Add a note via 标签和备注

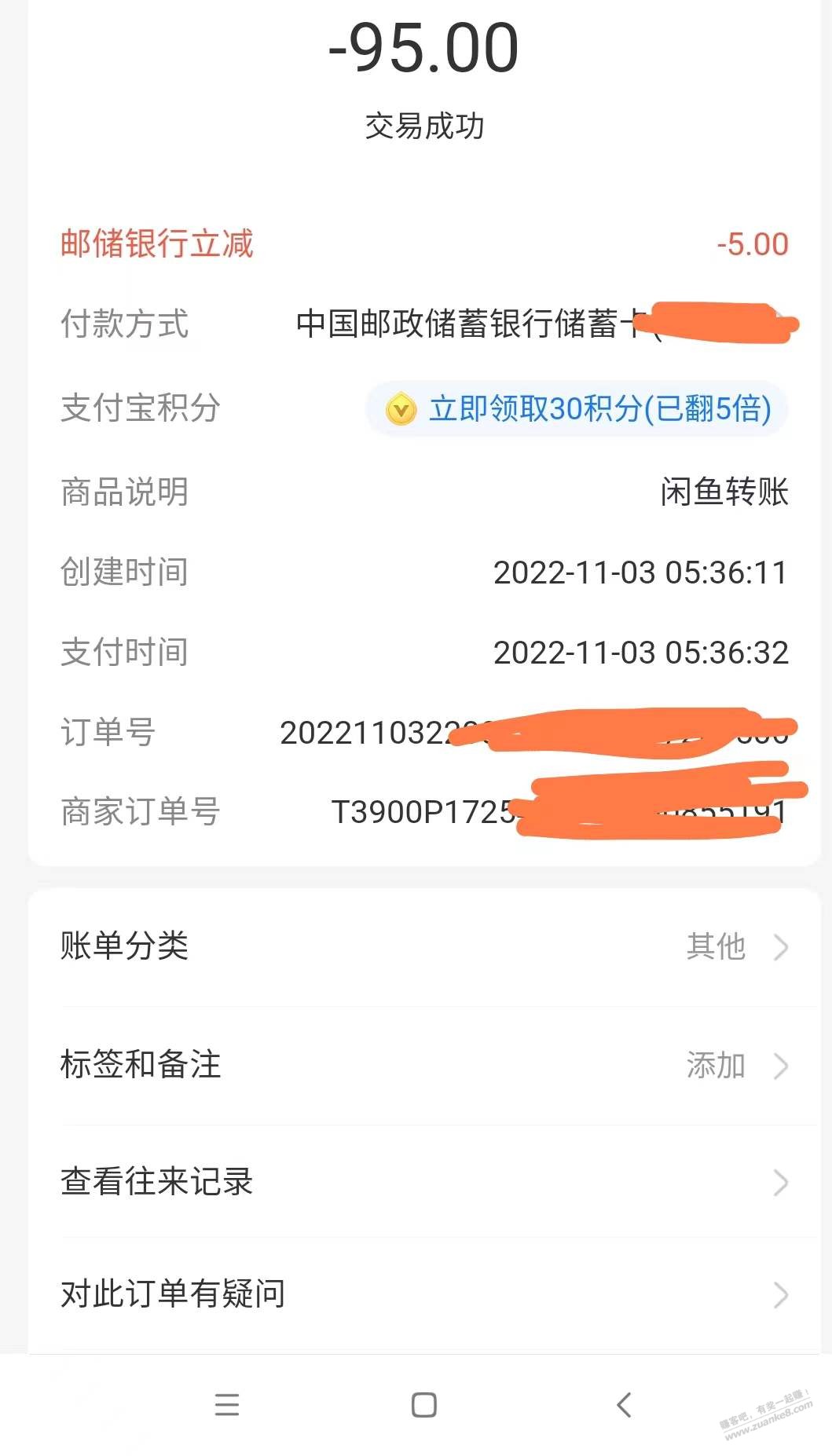click(x=424, y=1066)
